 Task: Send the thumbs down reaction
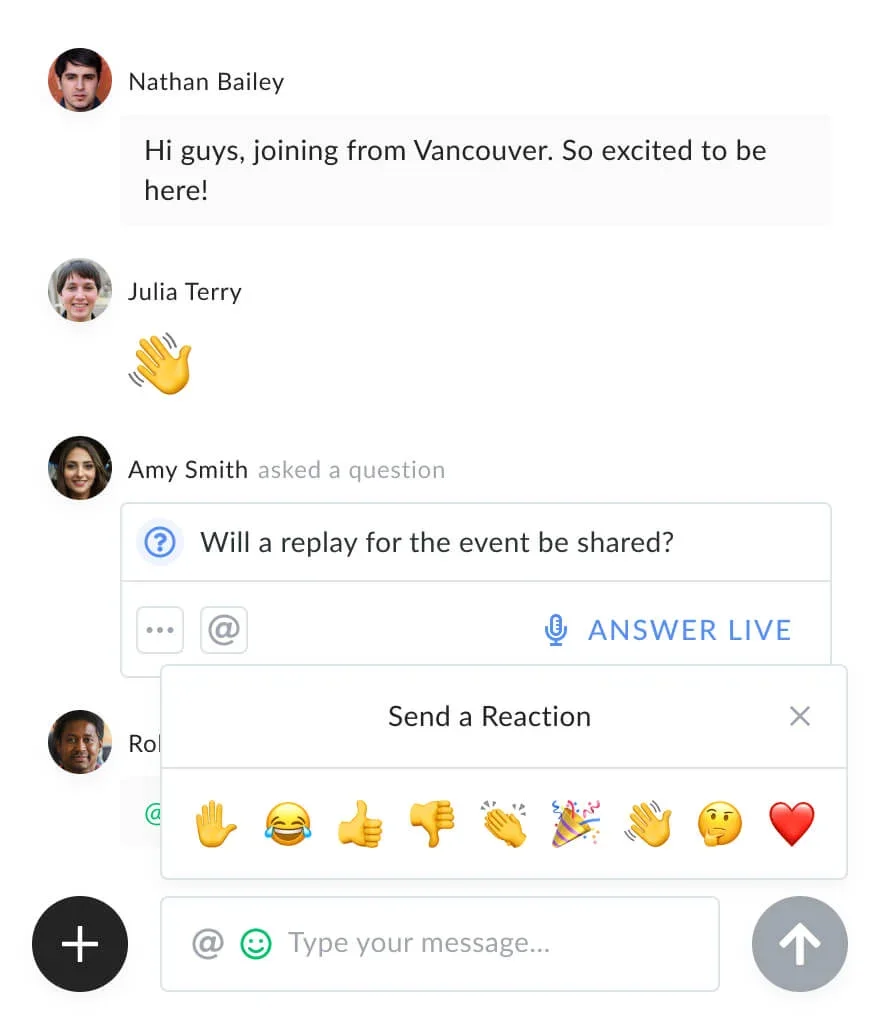(432, 825)
